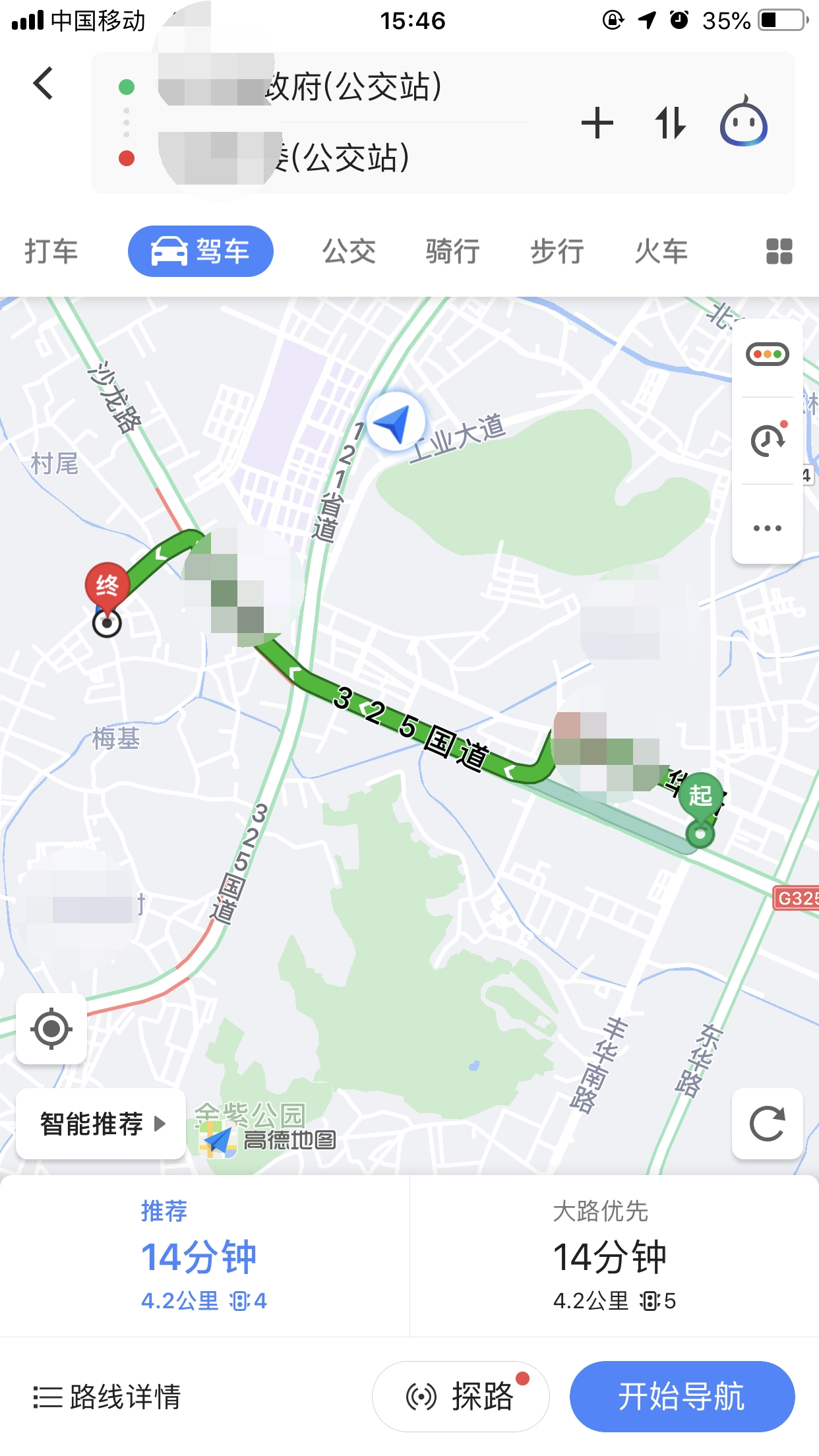
Task: Open departure time settings clock icon
Action: click(767, 440)
